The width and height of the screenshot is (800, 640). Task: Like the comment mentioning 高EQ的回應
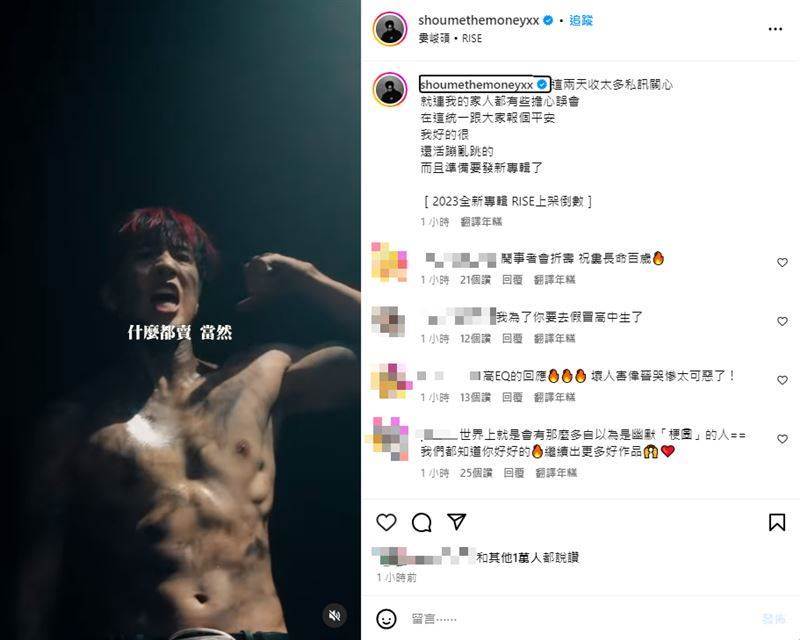[782, 380]
